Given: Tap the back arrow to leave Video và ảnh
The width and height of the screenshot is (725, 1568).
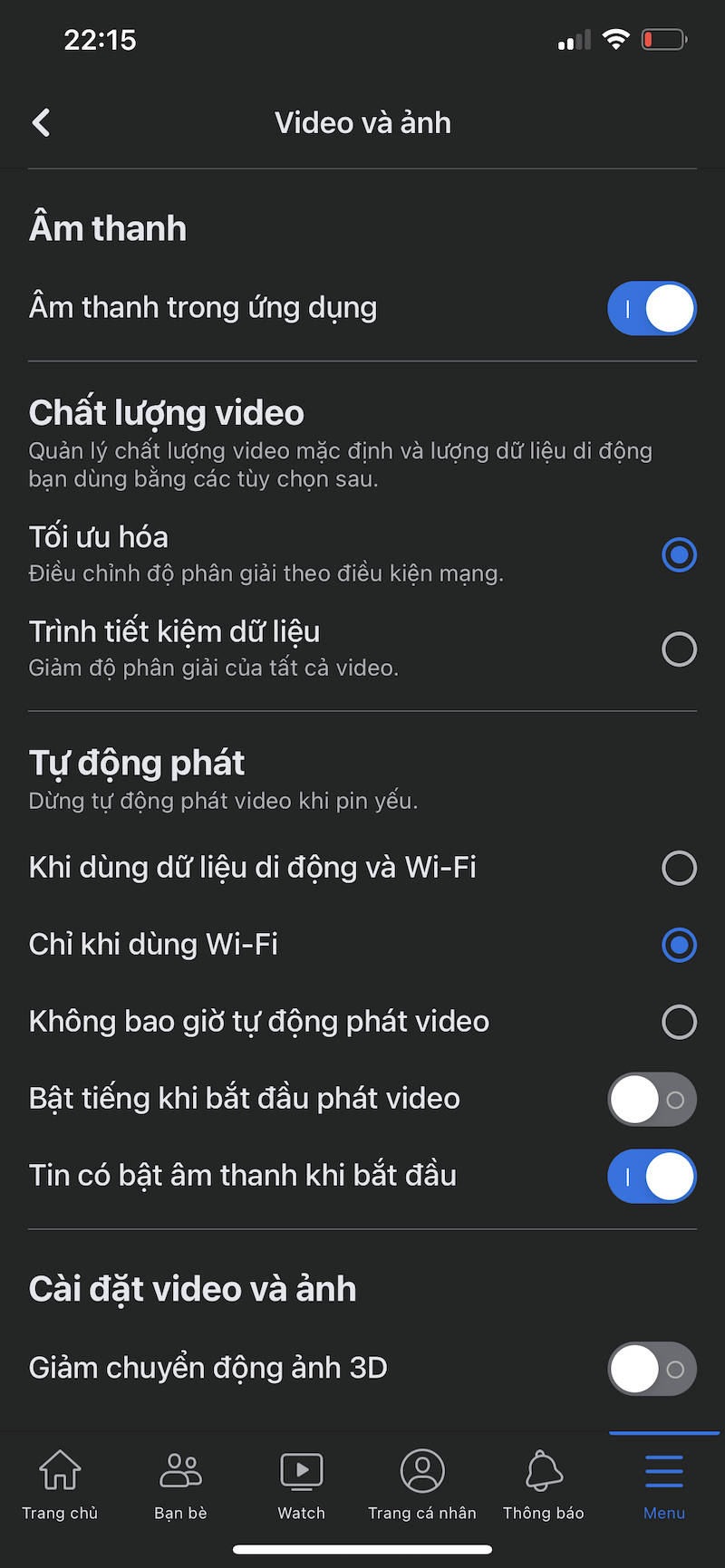Looking at the screenshot, I should [40, 121].
